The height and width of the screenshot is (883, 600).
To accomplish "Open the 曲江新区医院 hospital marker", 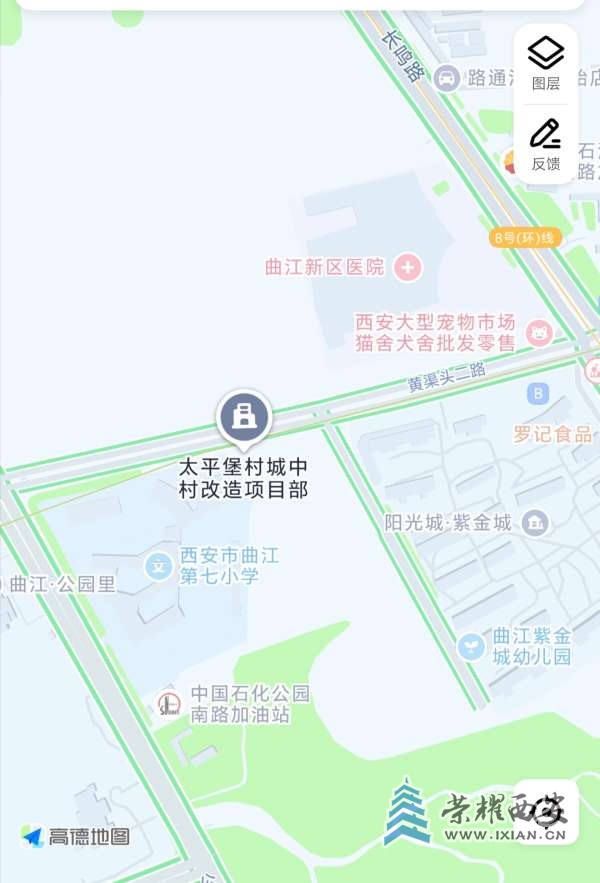I will [407, 267].
